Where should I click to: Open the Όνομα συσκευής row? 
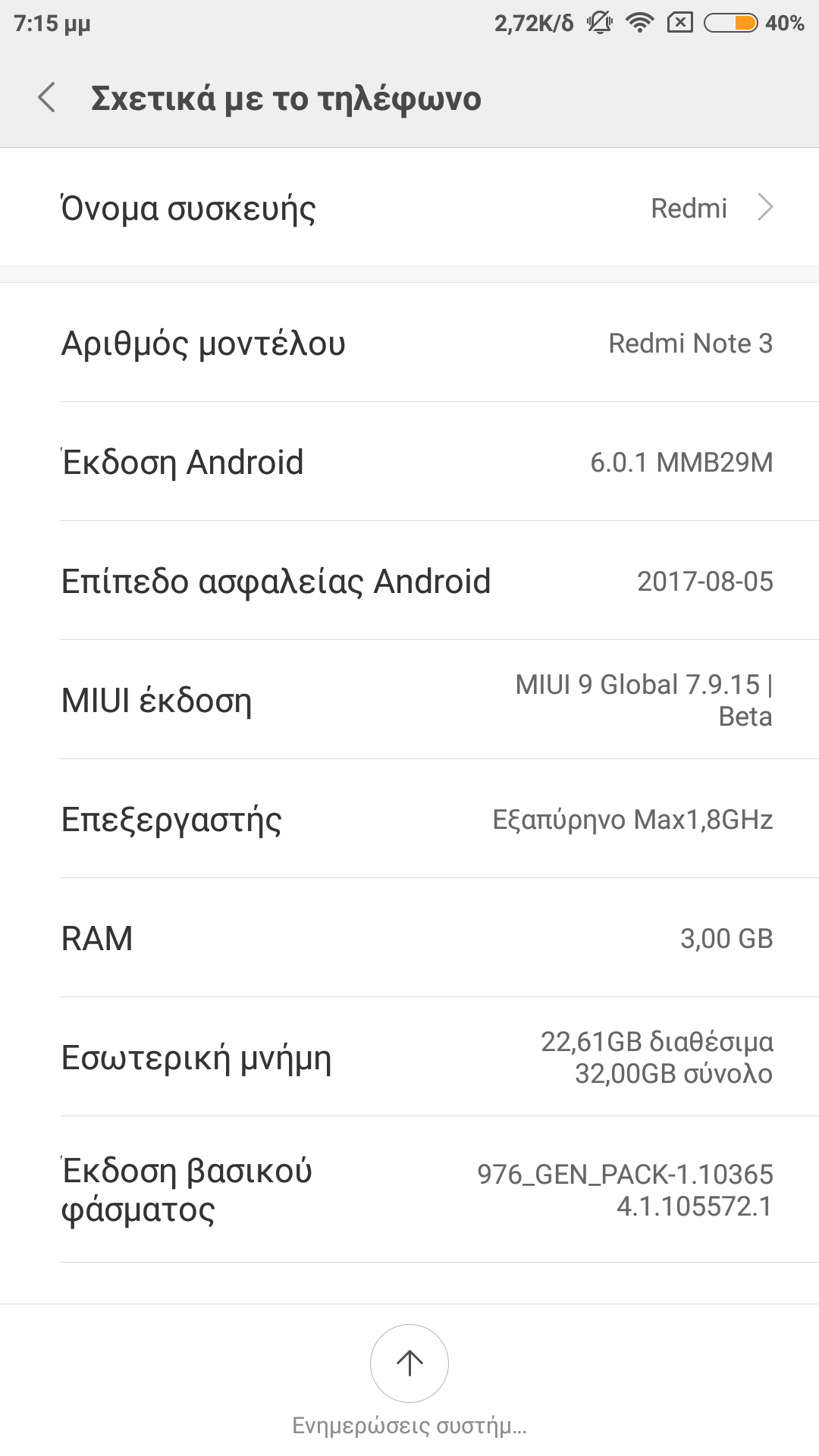(409, 208)
